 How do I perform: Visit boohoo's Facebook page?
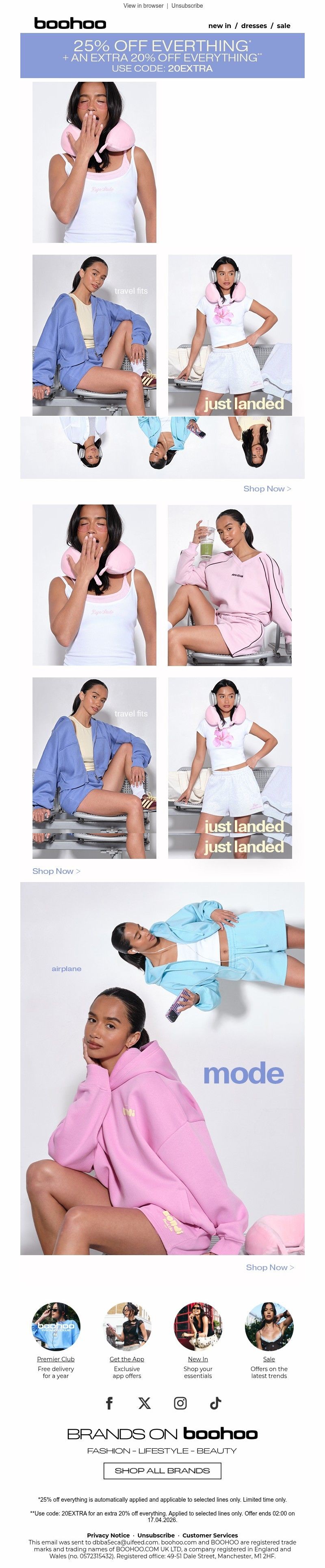tap(109, 1402)
